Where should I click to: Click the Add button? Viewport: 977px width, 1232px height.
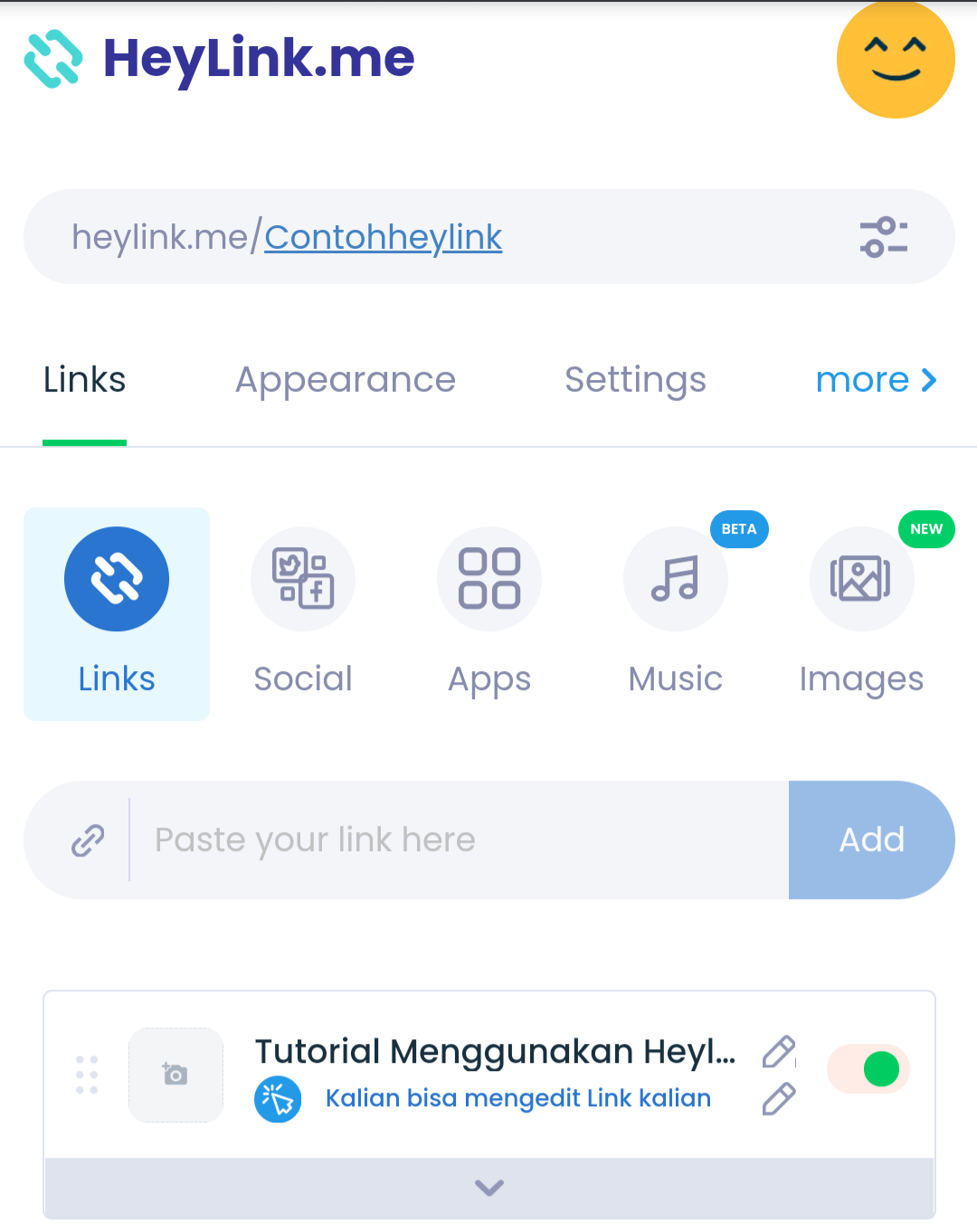[871, 839]
